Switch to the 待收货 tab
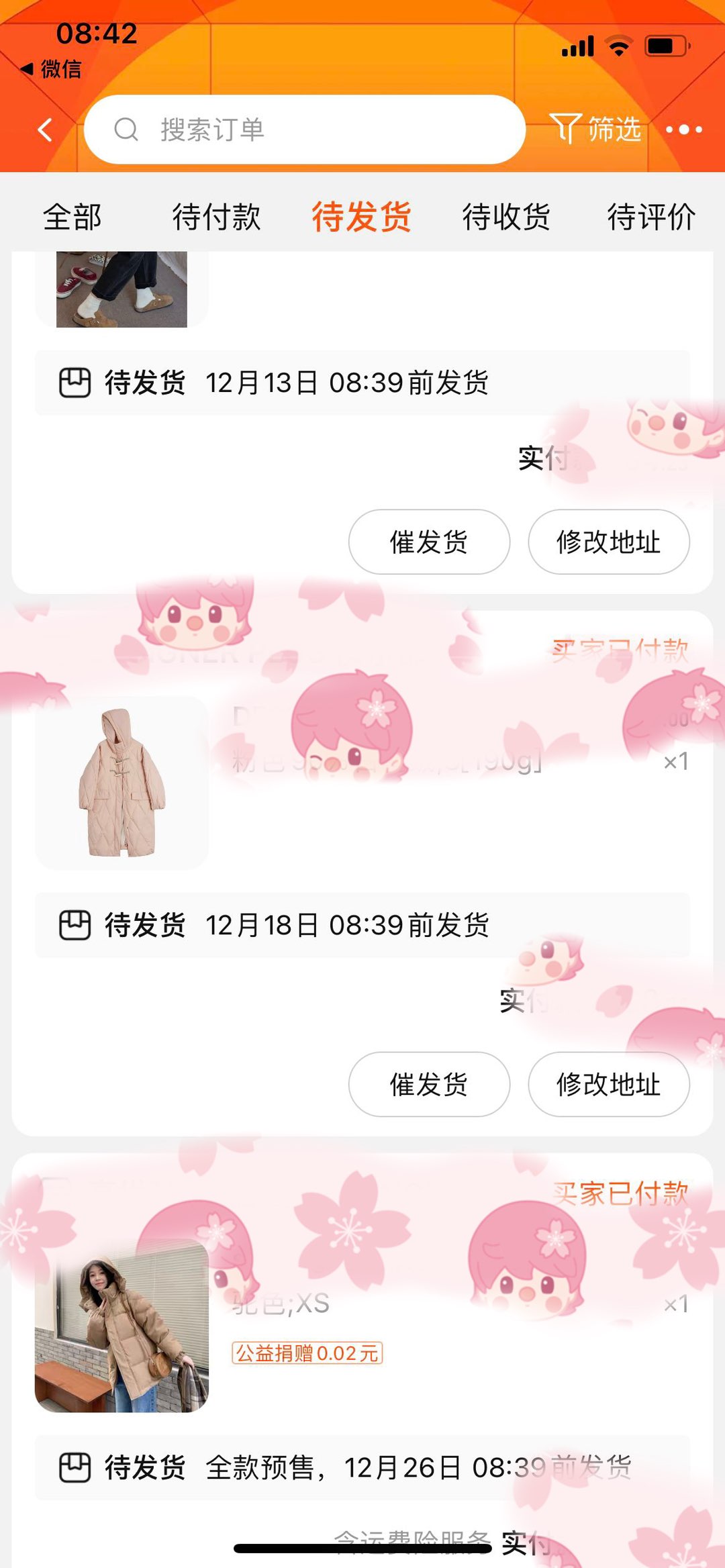Viewport: 725px width, 1568px height. coord(506,217)
